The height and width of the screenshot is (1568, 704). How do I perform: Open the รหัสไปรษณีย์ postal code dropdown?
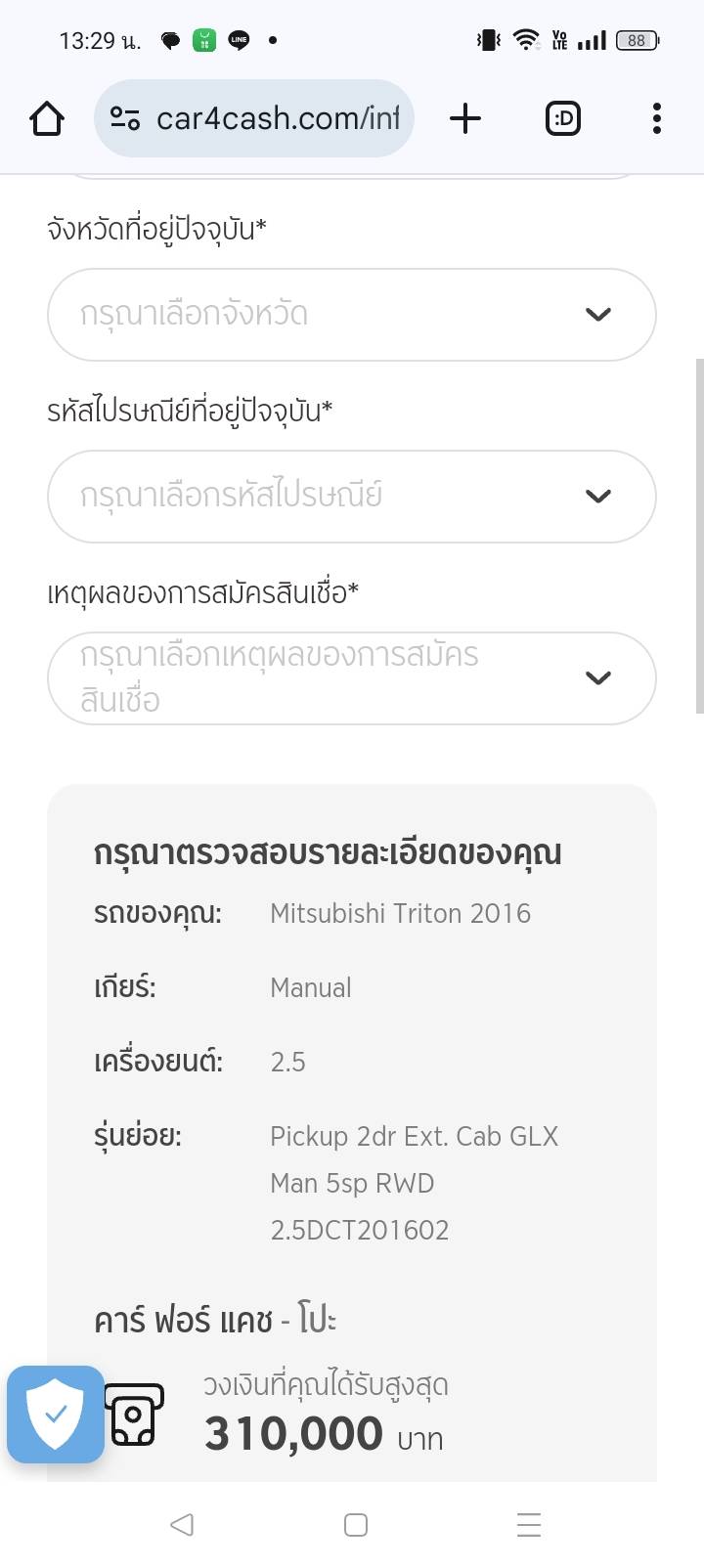point(352,497)
